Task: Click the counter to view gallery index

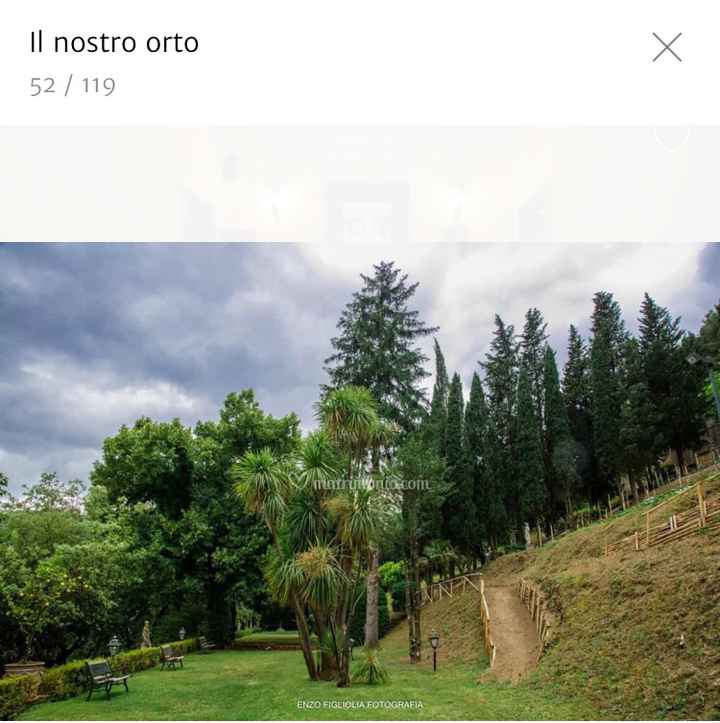Action: [x=73, y=86]
